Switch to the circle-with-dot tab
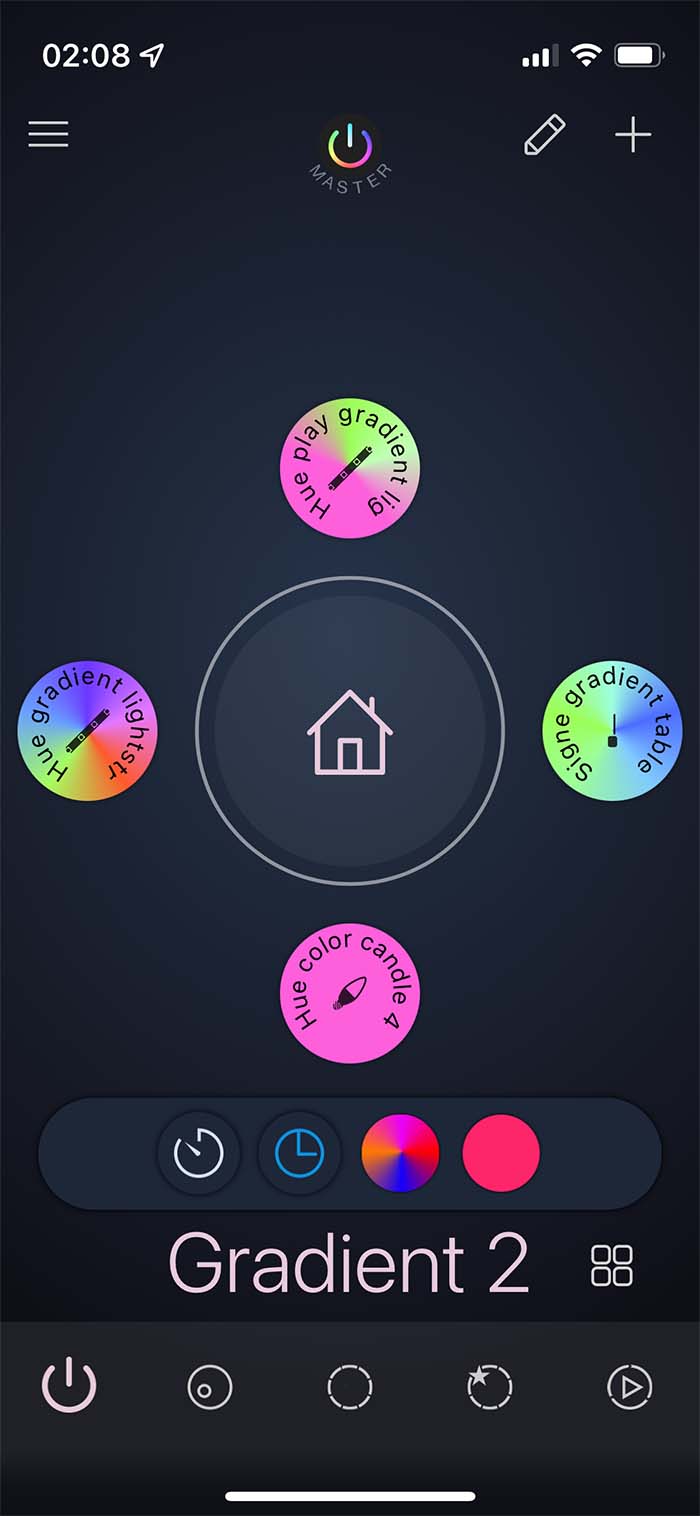This screenshot has width=700, height=1516. [x=209, y=1387]
